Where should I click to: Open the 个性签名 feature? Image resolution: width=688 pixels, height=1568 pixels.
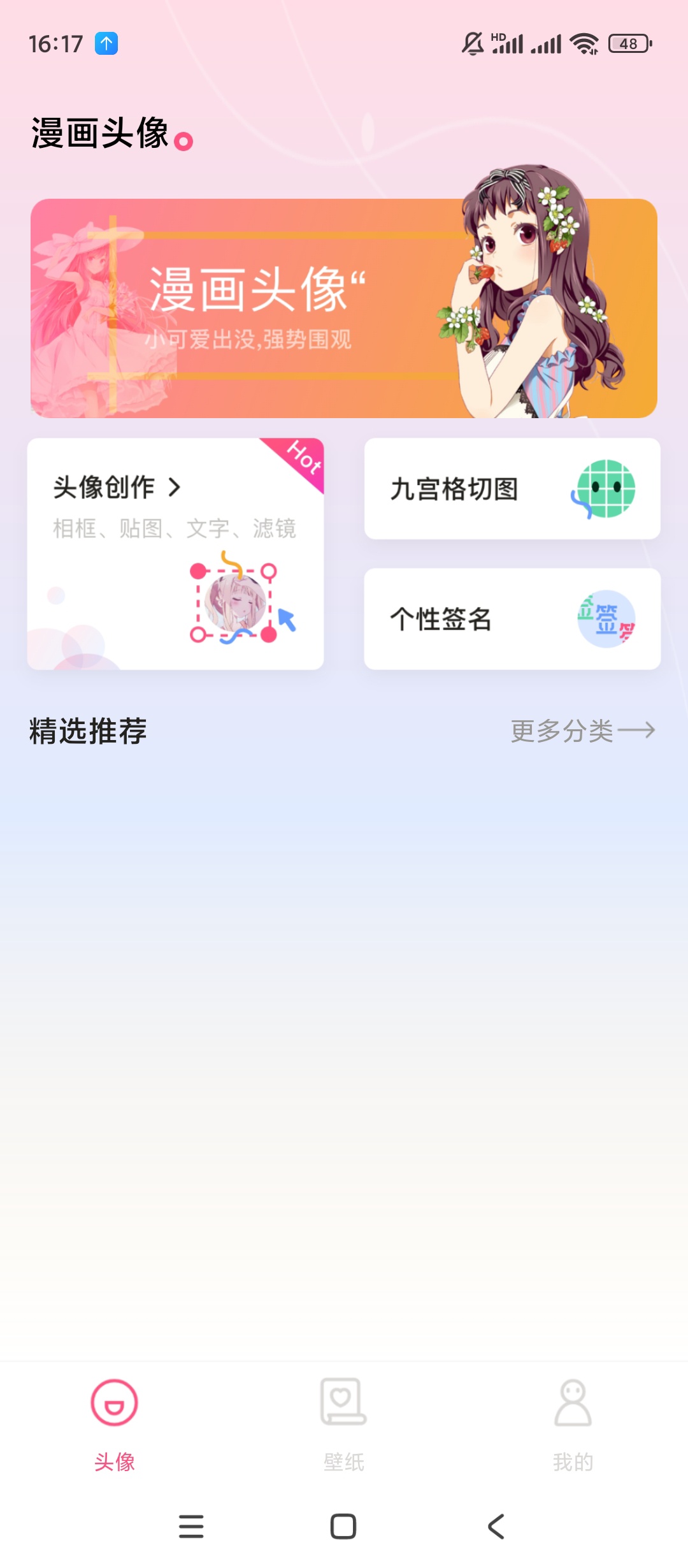tap(513, 618)
